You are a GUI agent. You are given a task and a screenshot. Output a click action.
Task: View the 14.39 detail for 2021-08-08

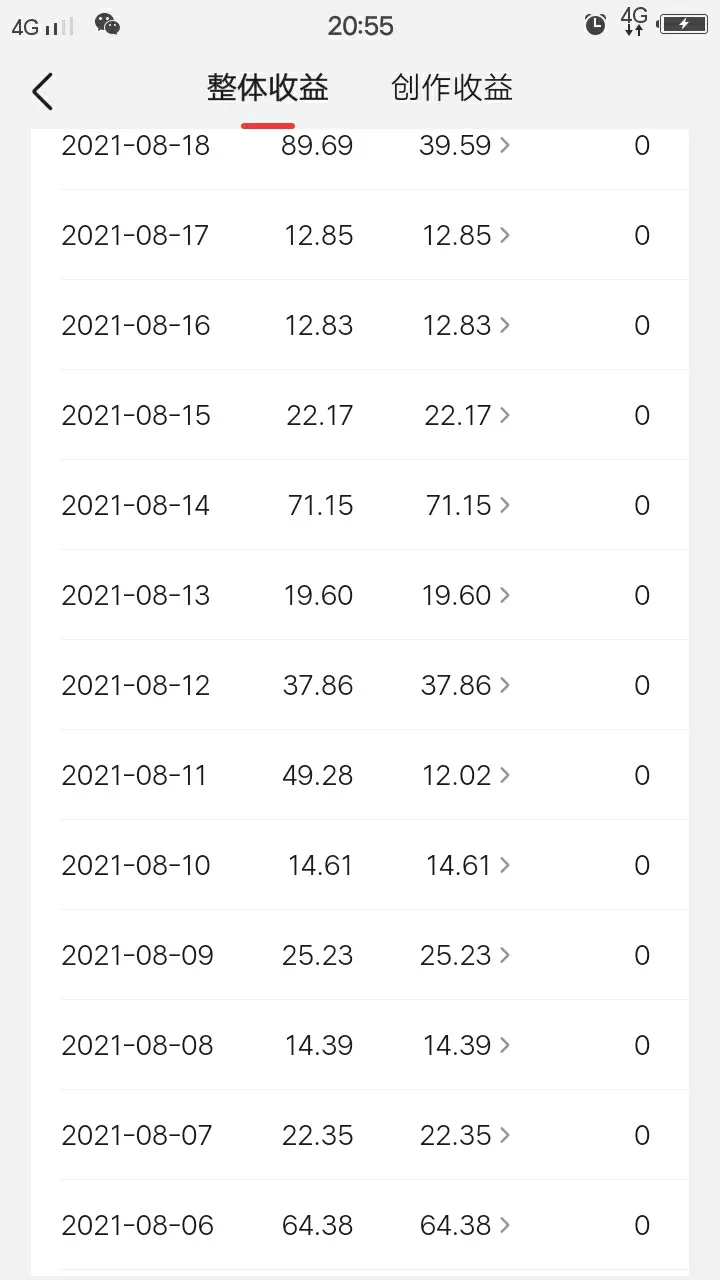[465, 1046]
